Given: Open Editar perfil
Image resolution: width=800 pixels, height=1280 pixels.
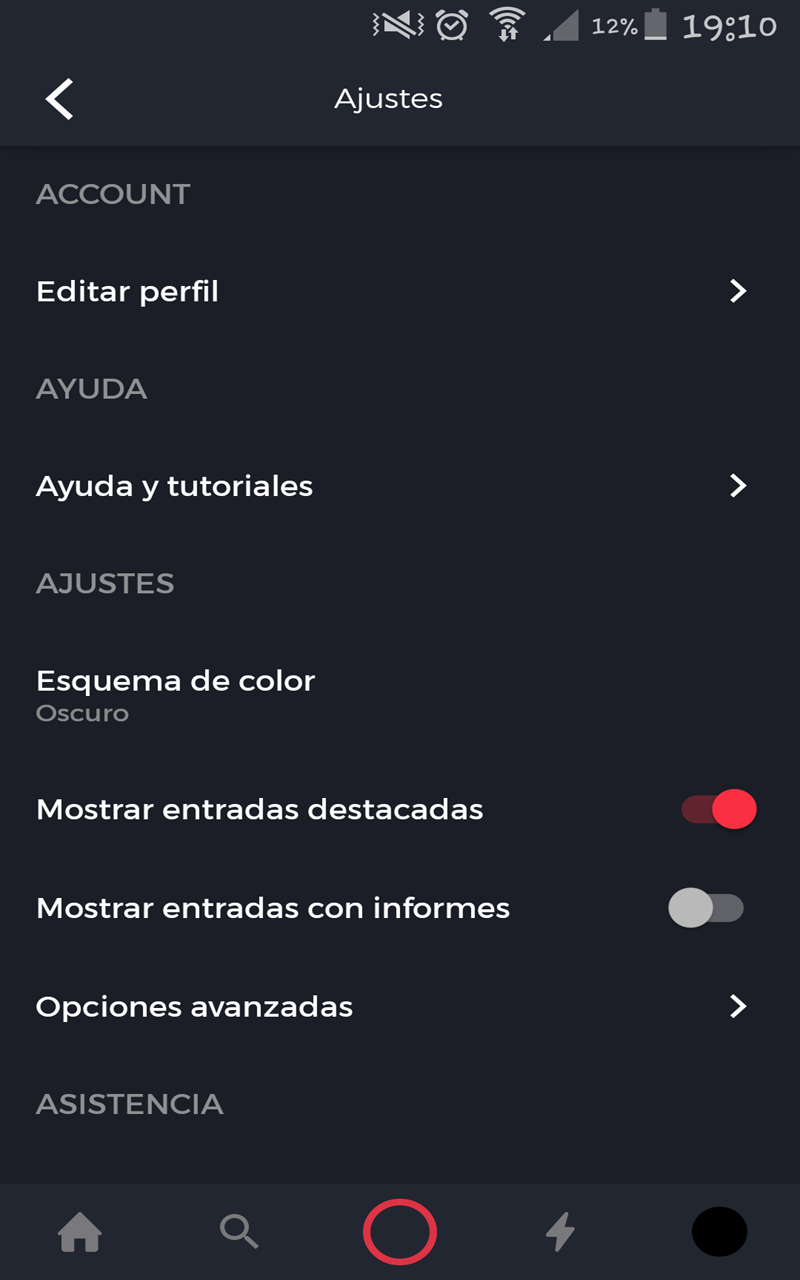Looking at the screenshot, I should pyautogui.click(x=400, y=291).
